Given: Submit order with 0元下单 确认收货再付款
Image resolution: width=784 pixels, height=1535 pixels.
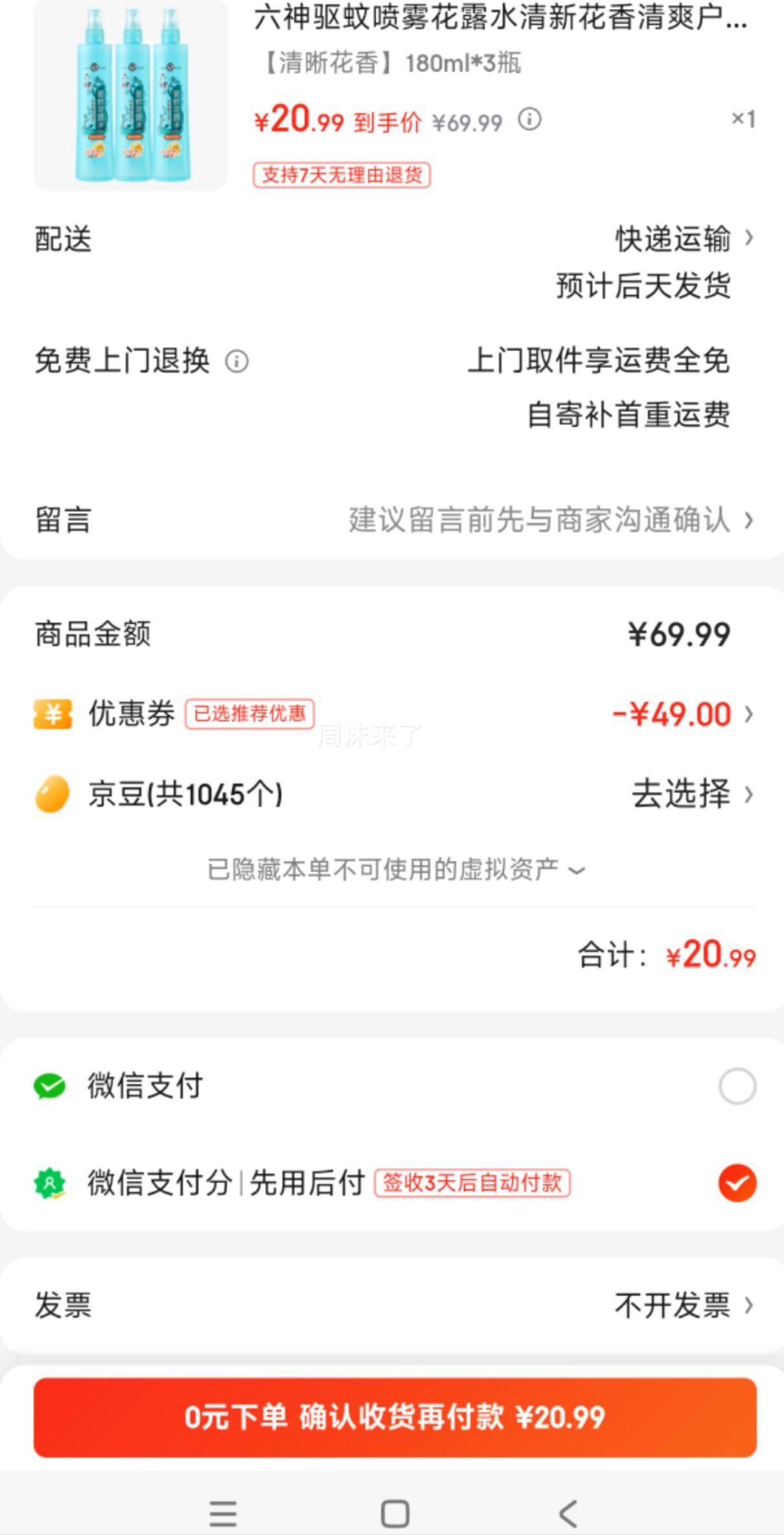Looking at the screenshot, I should (395, 1417).
